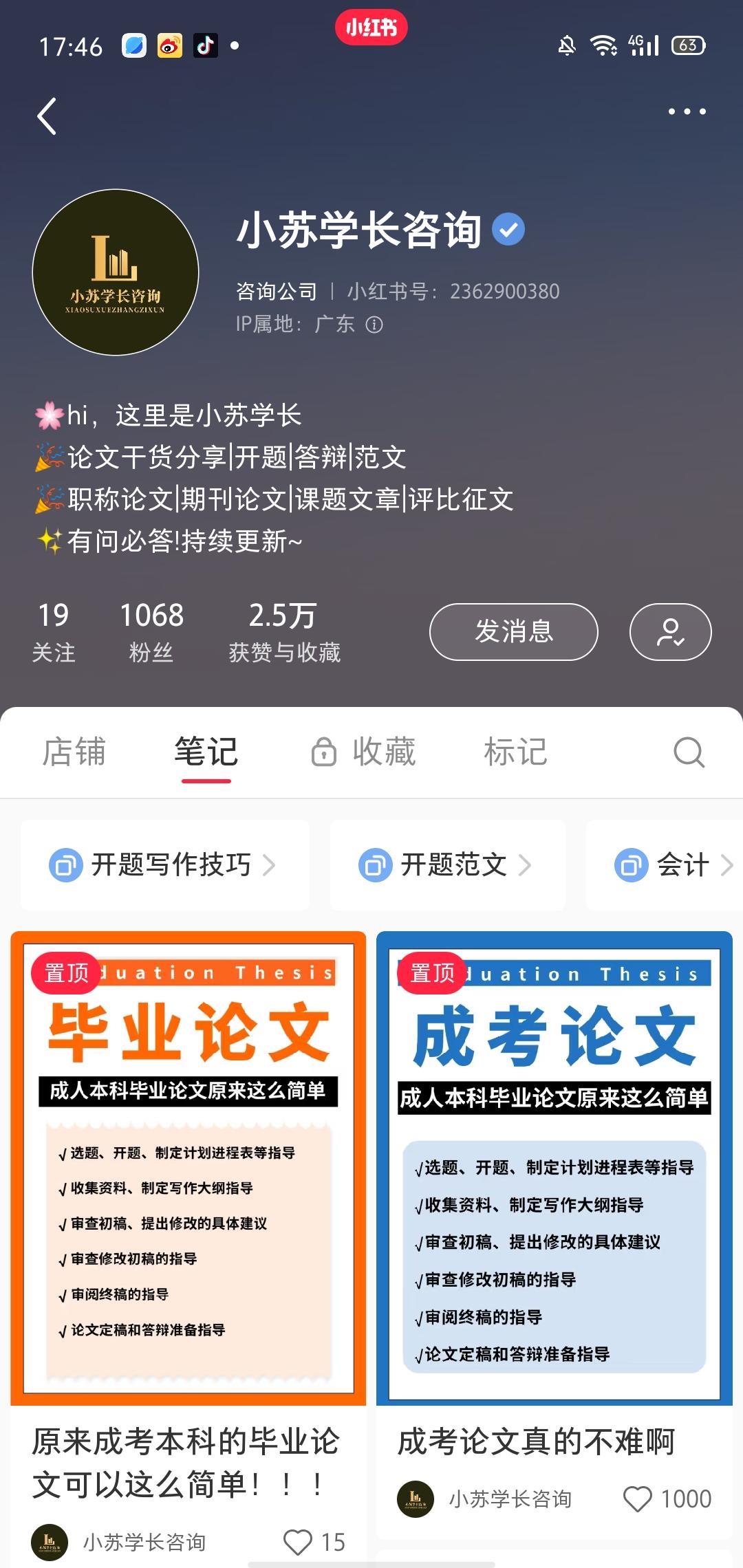The height and width of the screenshot is (1568, 743).
Task: View the 1068 粉丝 followers list
Action: (151, 632)
